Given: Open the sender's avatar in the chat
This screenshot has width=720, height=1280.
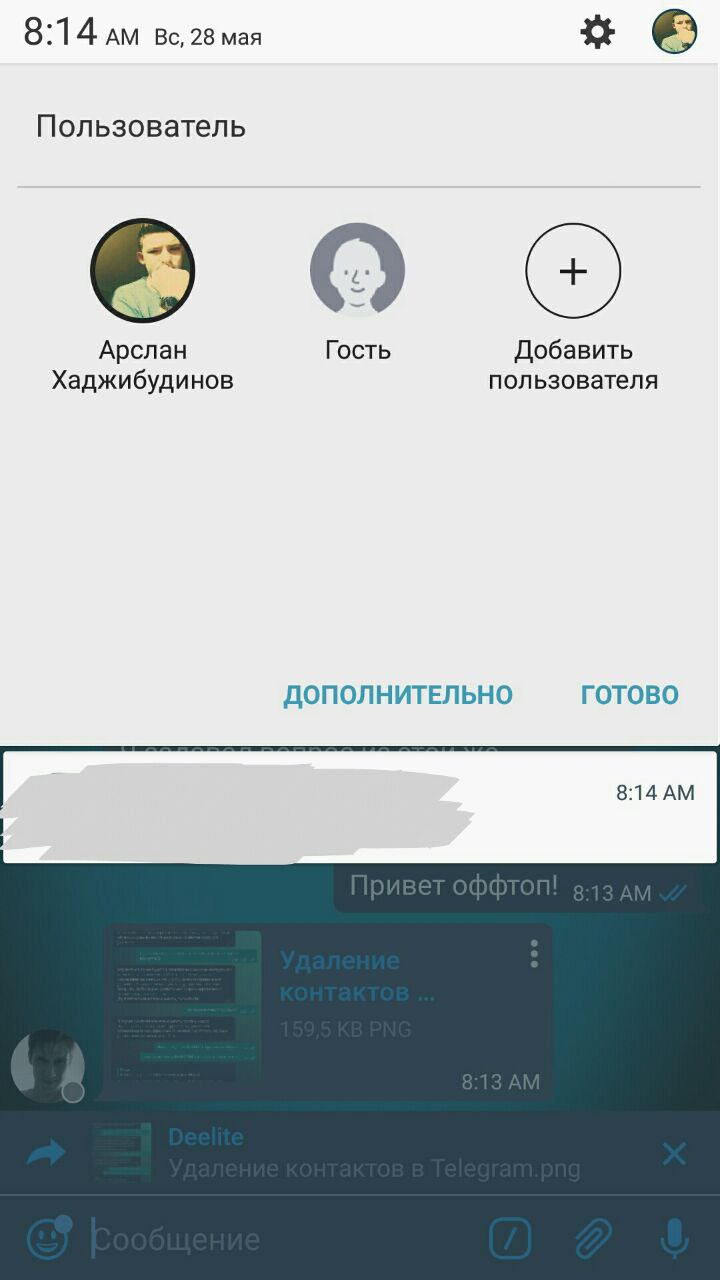Looking at the screenshot, I should [x=47, y=1066].
